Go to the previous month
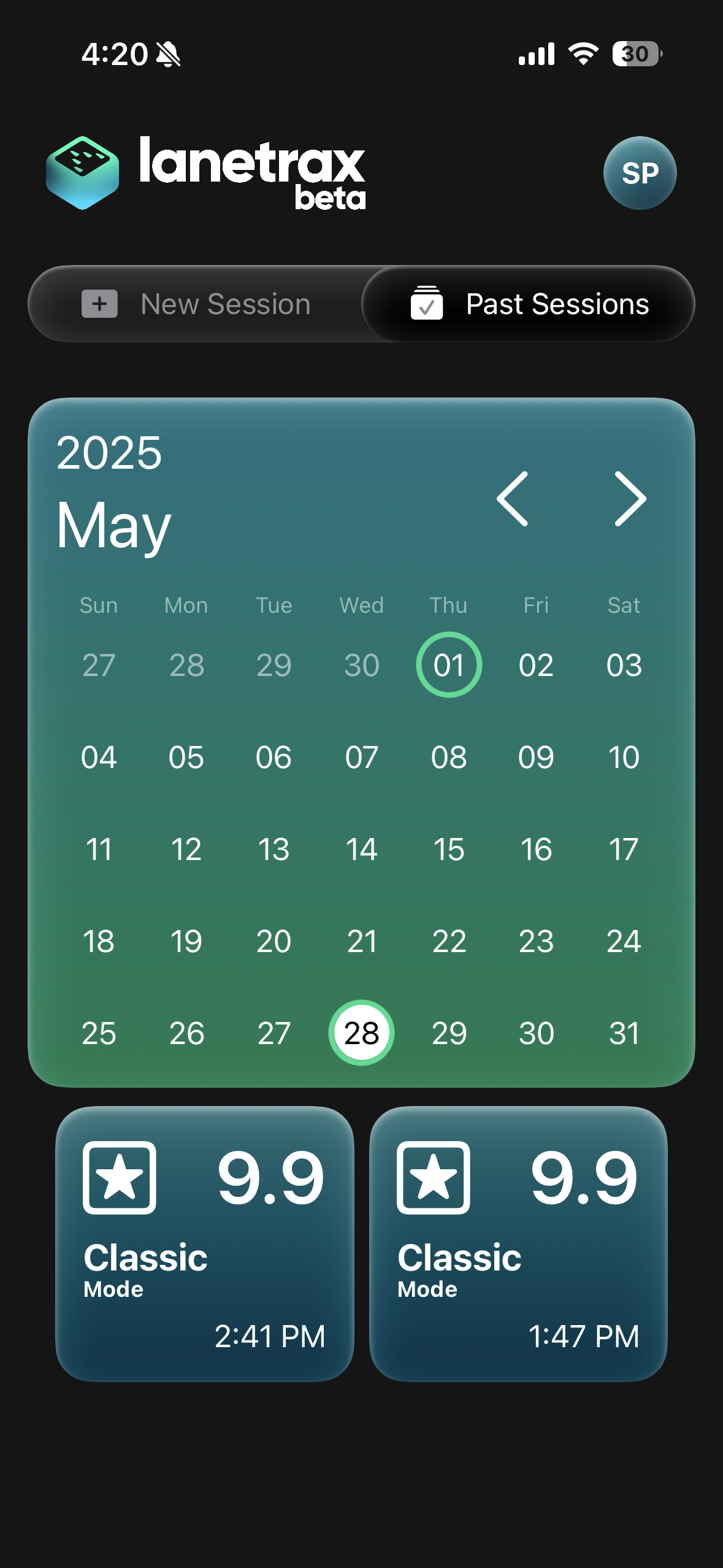Viewport: 723px width, 1568px height. click(x=512, y=499)
